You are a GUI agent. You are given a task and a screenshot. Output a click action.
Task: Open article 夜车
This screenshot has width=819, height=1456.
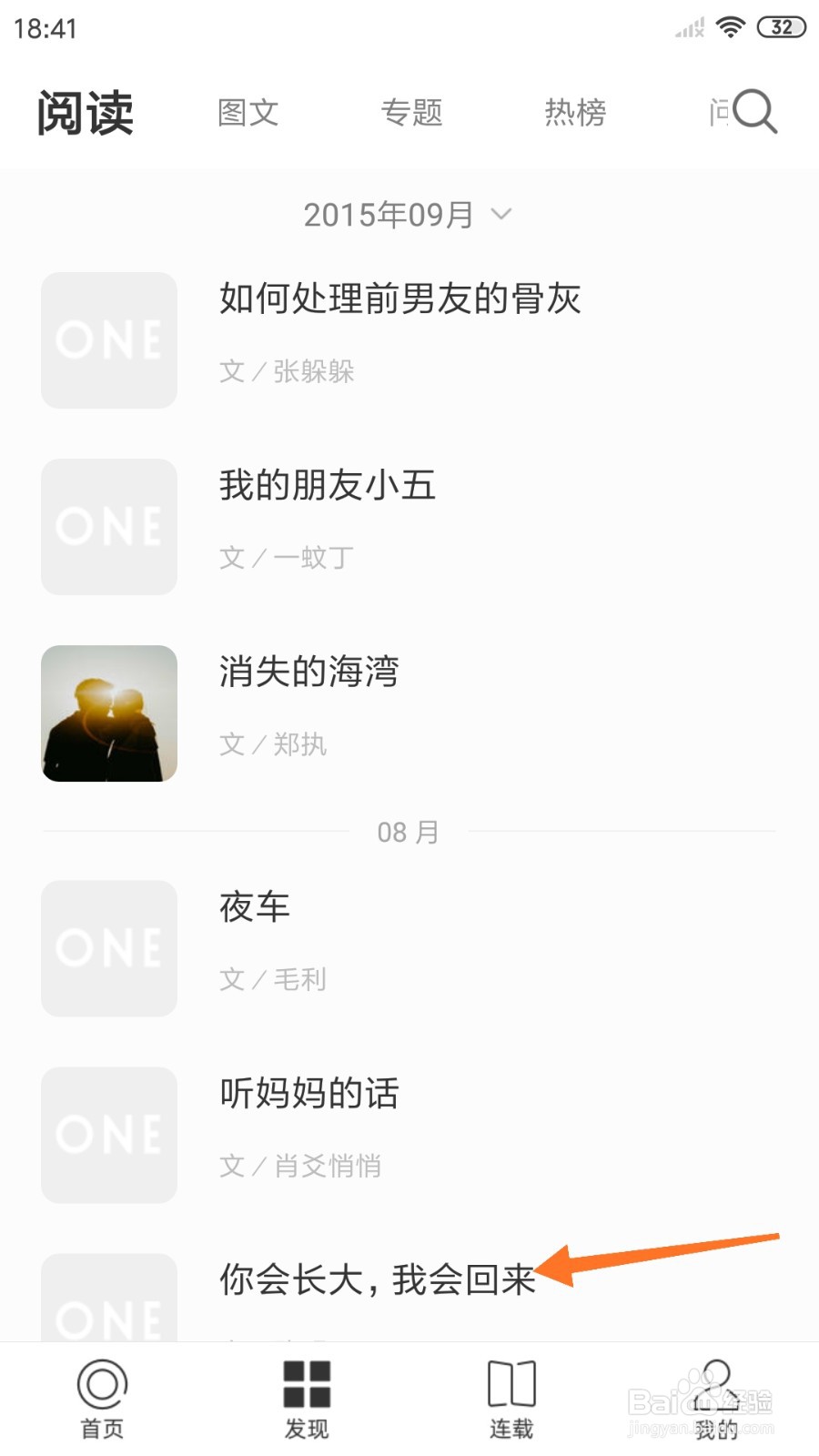click(255, 907)
